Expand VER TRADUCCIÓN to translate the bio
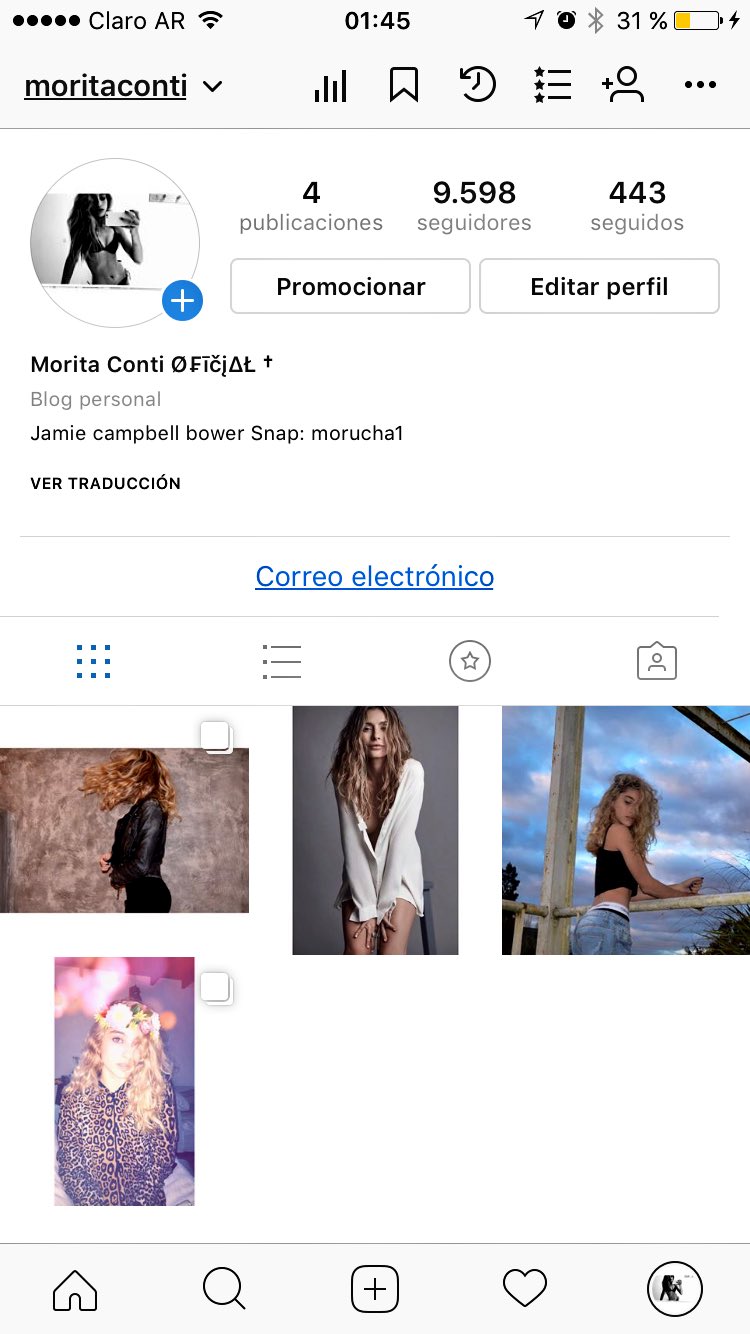This screenshot has width=750, height=1334. tap(105, 483)
